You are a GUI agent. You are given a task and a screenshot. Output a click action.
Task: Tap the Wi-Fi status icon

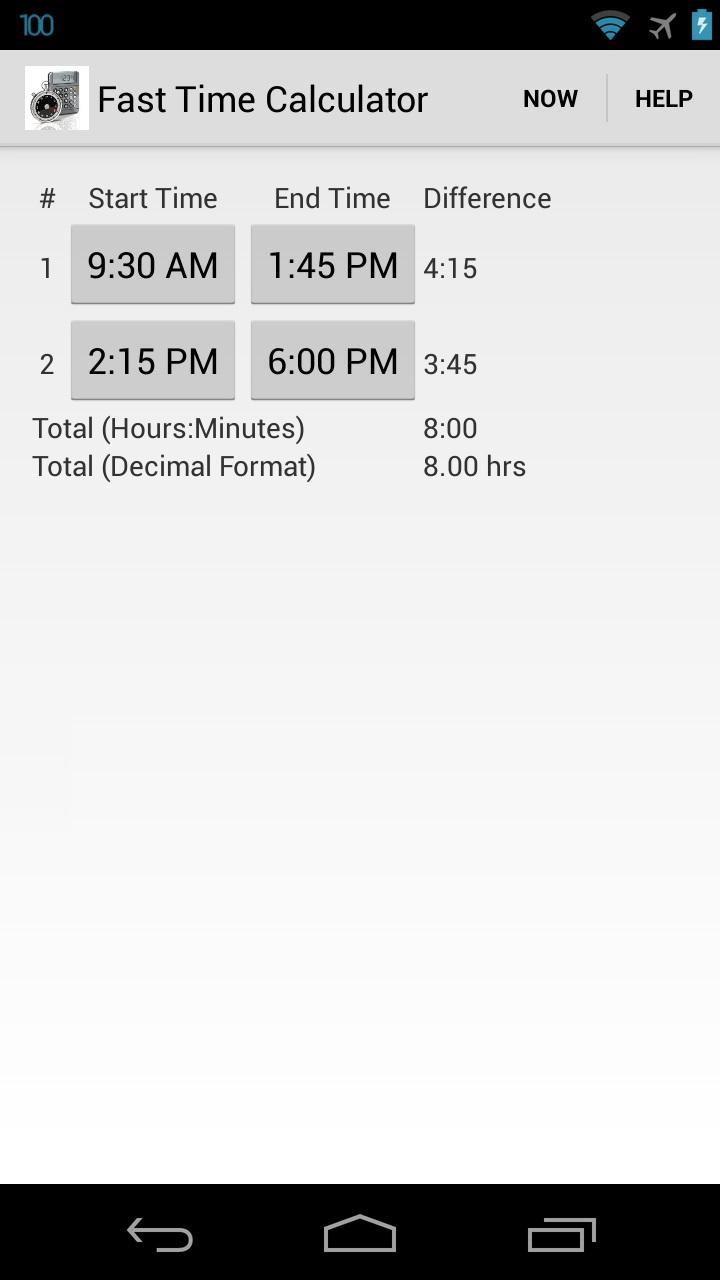pyautogui.click(x=610, y=24)
